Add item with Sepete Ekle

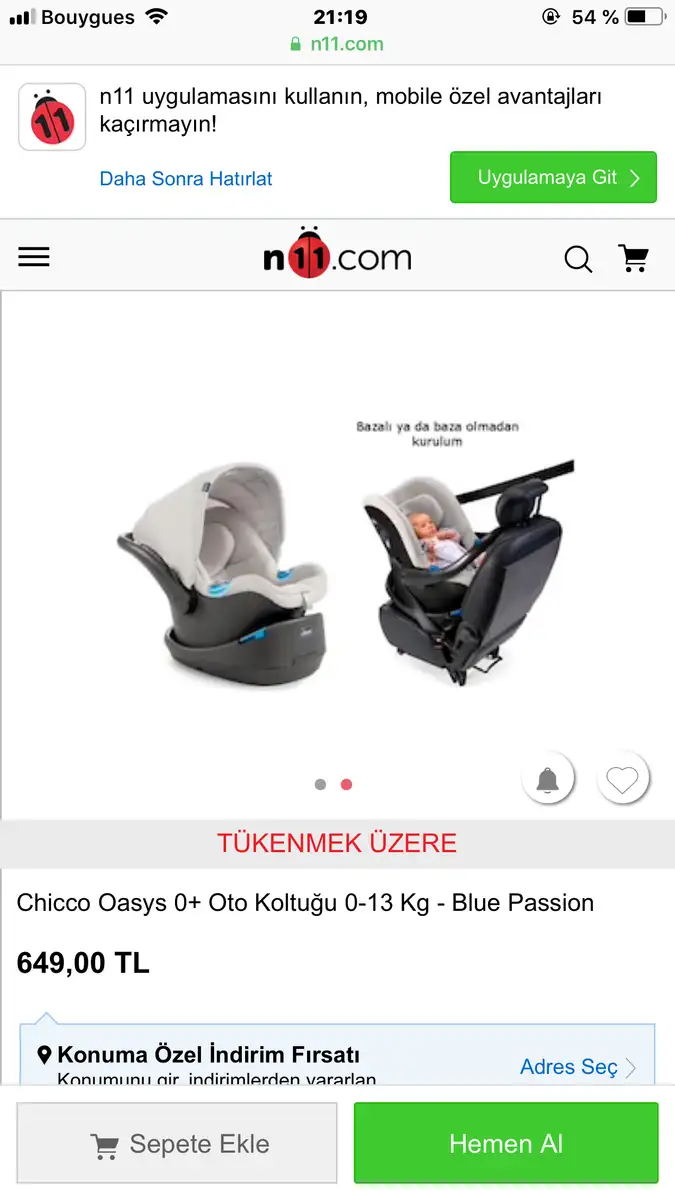tap(177, 1144)
